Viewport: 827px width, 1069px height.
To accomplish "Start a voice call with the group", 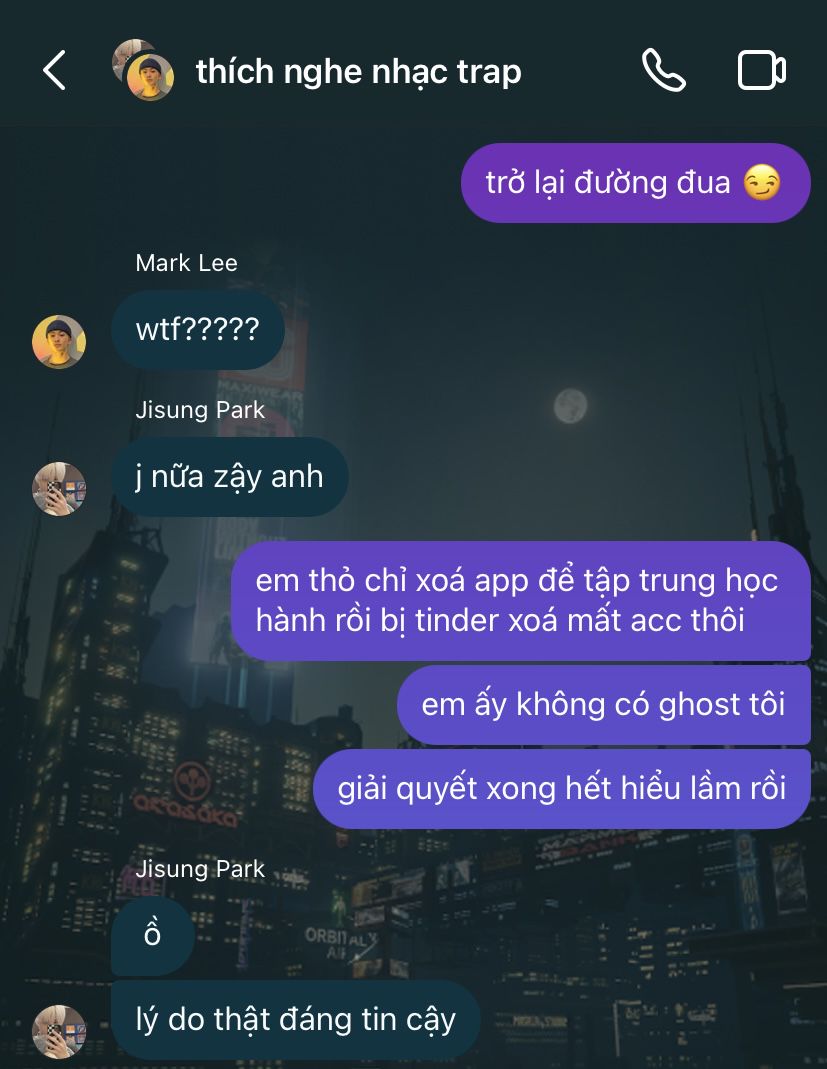I will pos(663,70).
